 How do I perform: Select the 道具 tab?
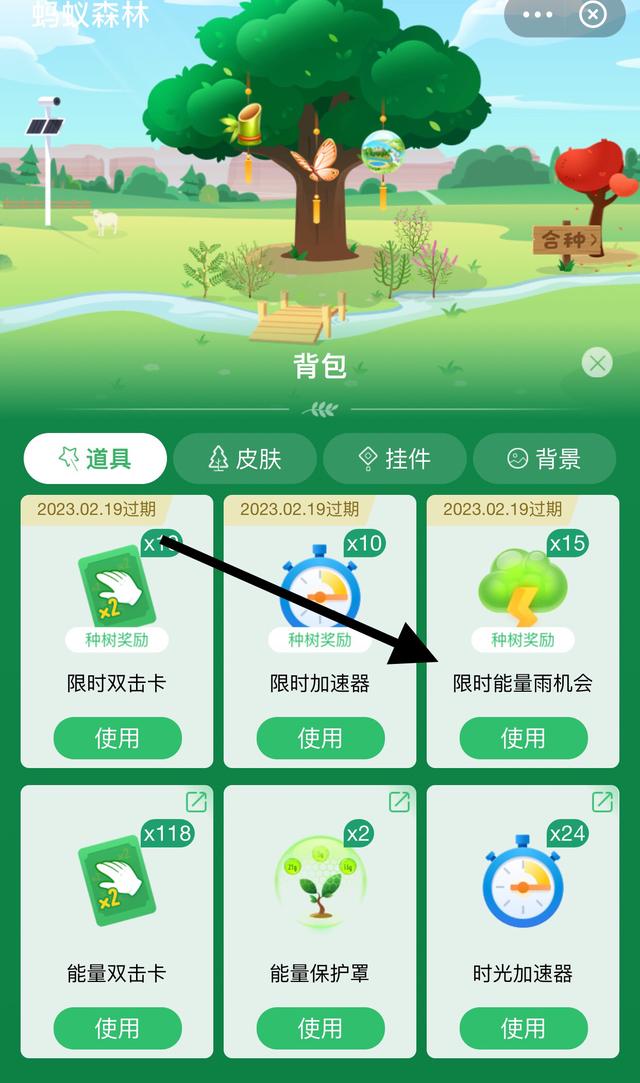(x=95, y=459)
